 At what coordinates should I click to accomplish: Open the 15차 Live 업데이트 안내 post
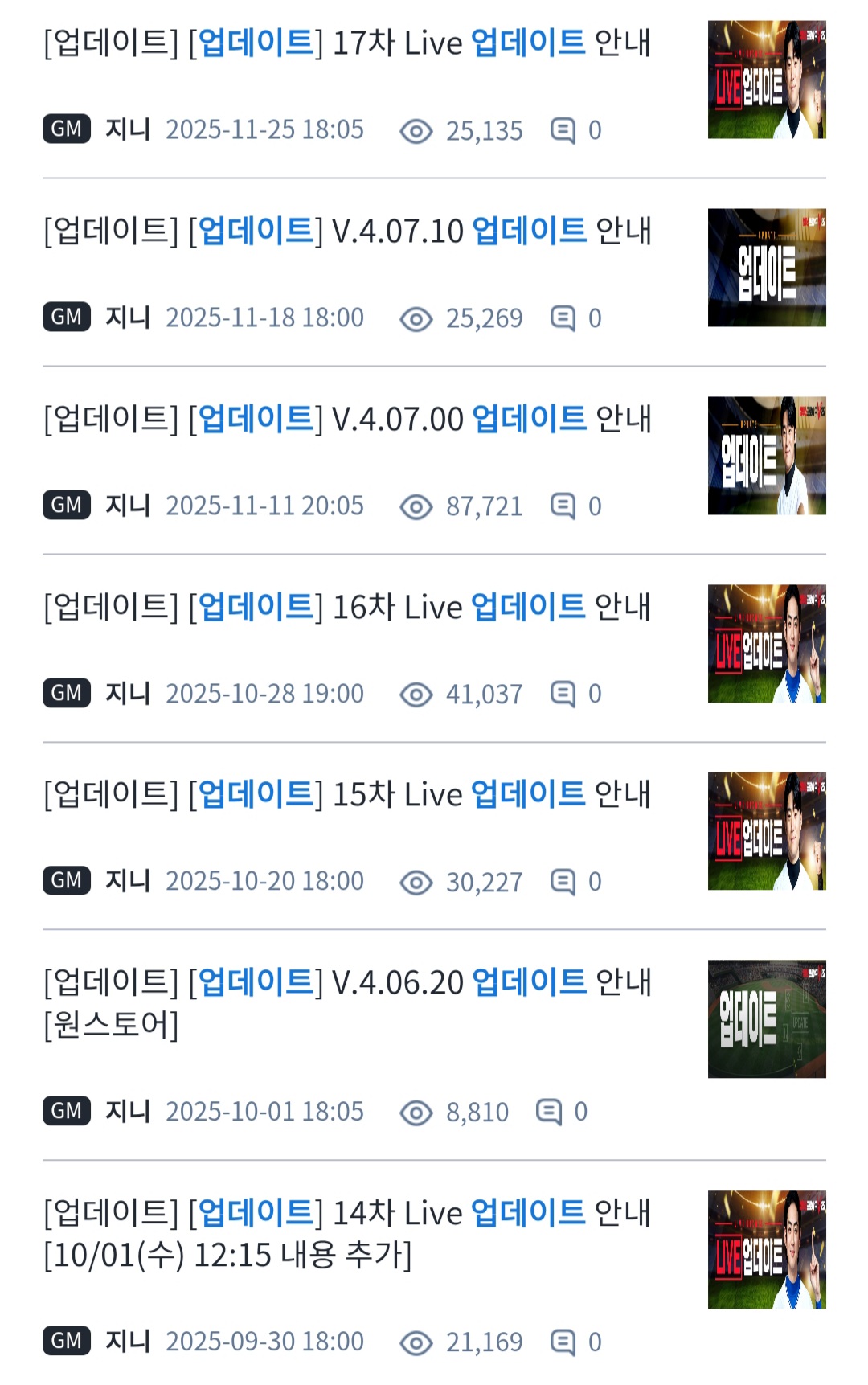[347, 795]
